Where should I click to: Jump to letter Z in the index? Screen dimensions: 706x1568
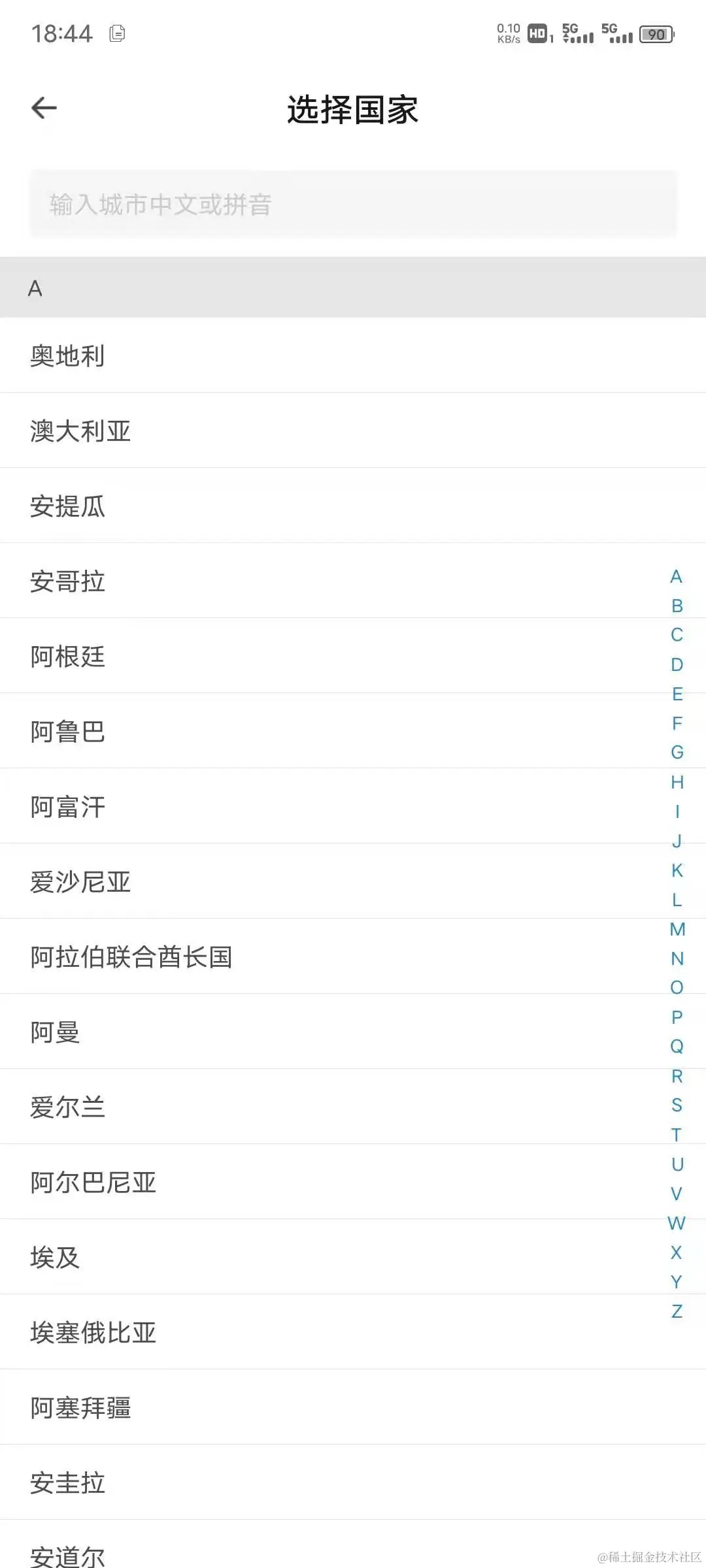click(677, 1311)
